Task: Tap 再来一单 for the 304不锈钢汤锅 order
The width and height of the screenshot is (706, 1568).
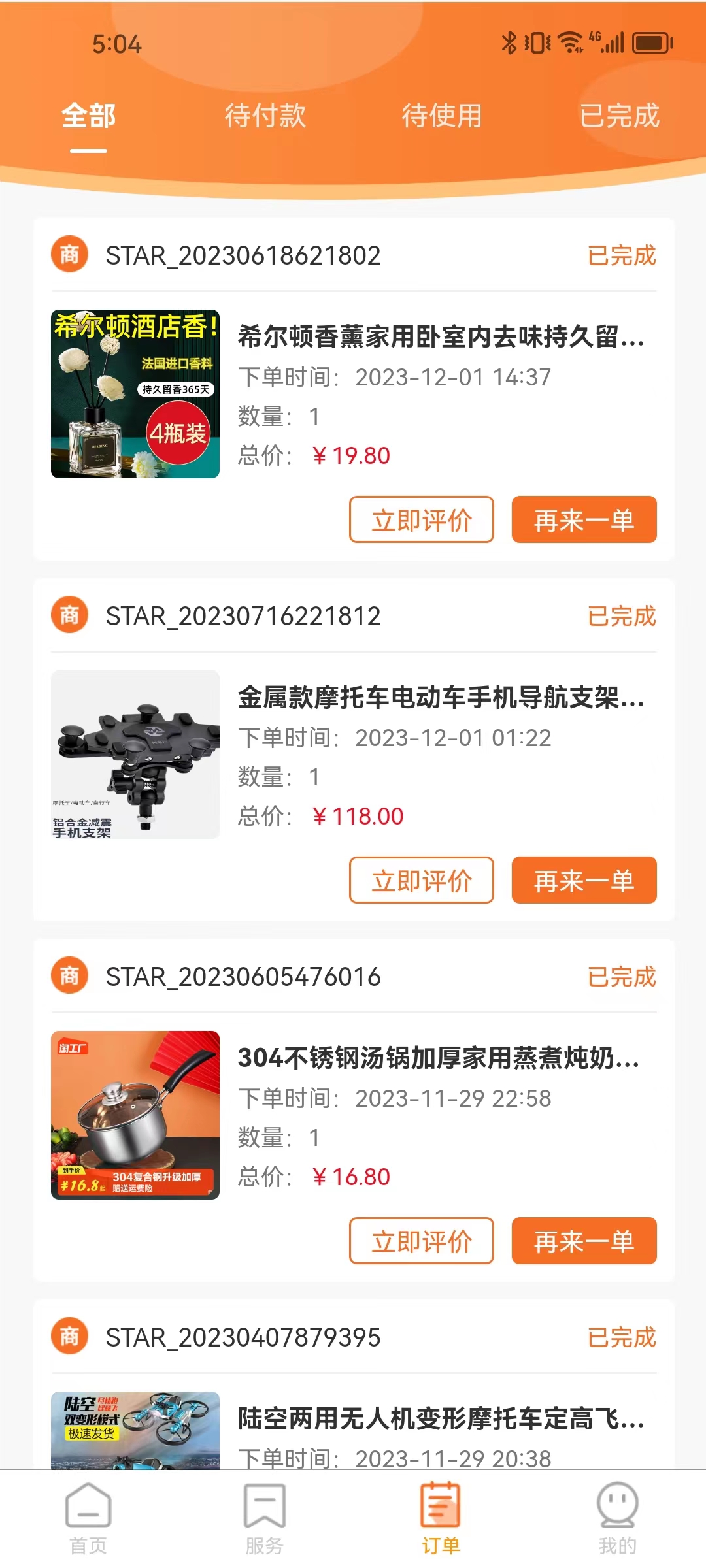Action: click(584, 1241)
